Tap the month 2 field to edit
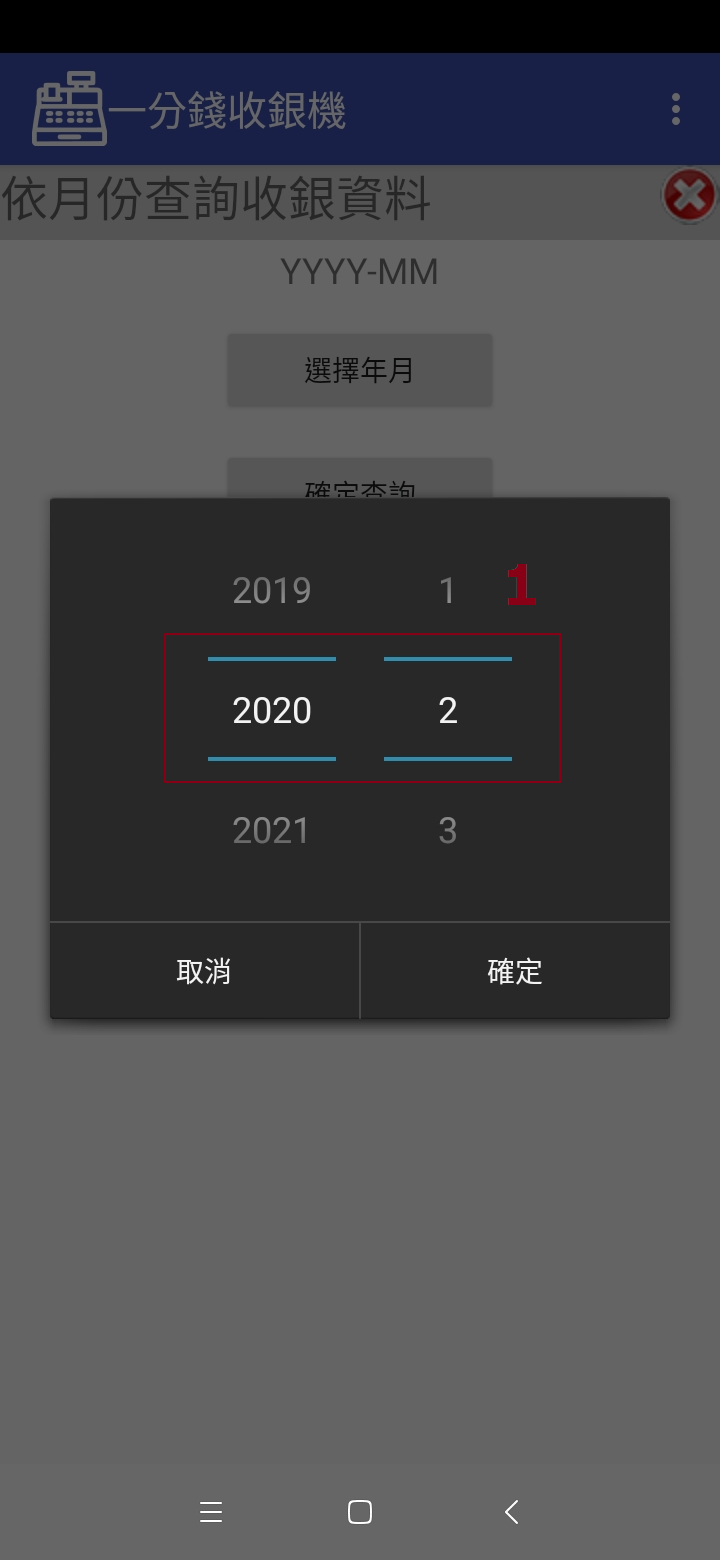Screen dimensions: 720x1560 click(447, 711)
